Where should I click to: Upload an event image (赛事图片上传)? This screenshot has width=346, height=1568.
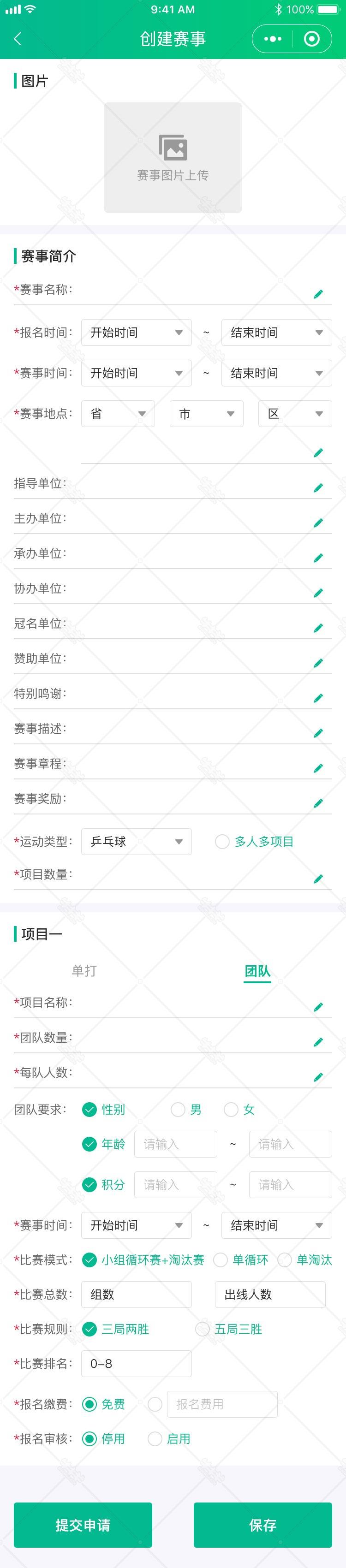(x=173, y=158)
